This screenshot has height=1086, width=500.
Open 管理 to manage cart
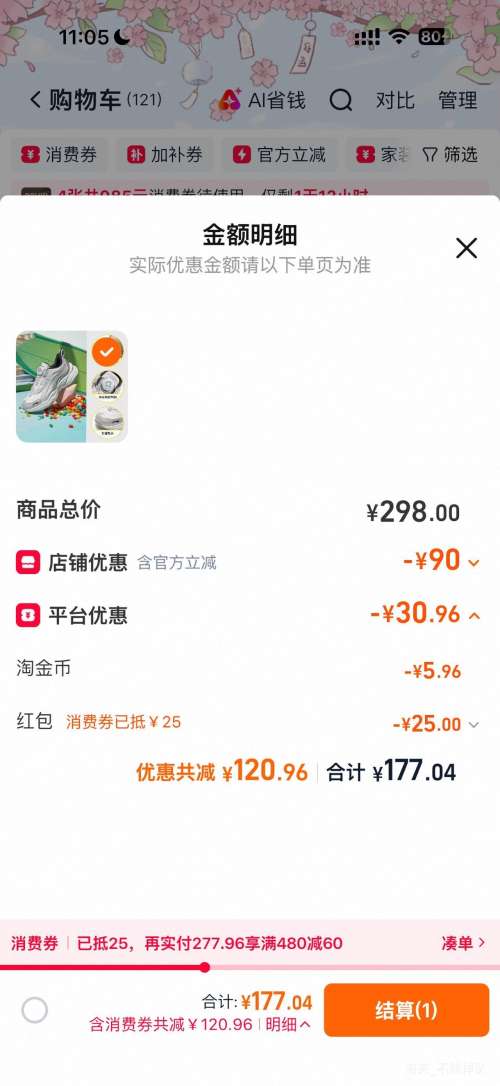click(x=458, y=100)
